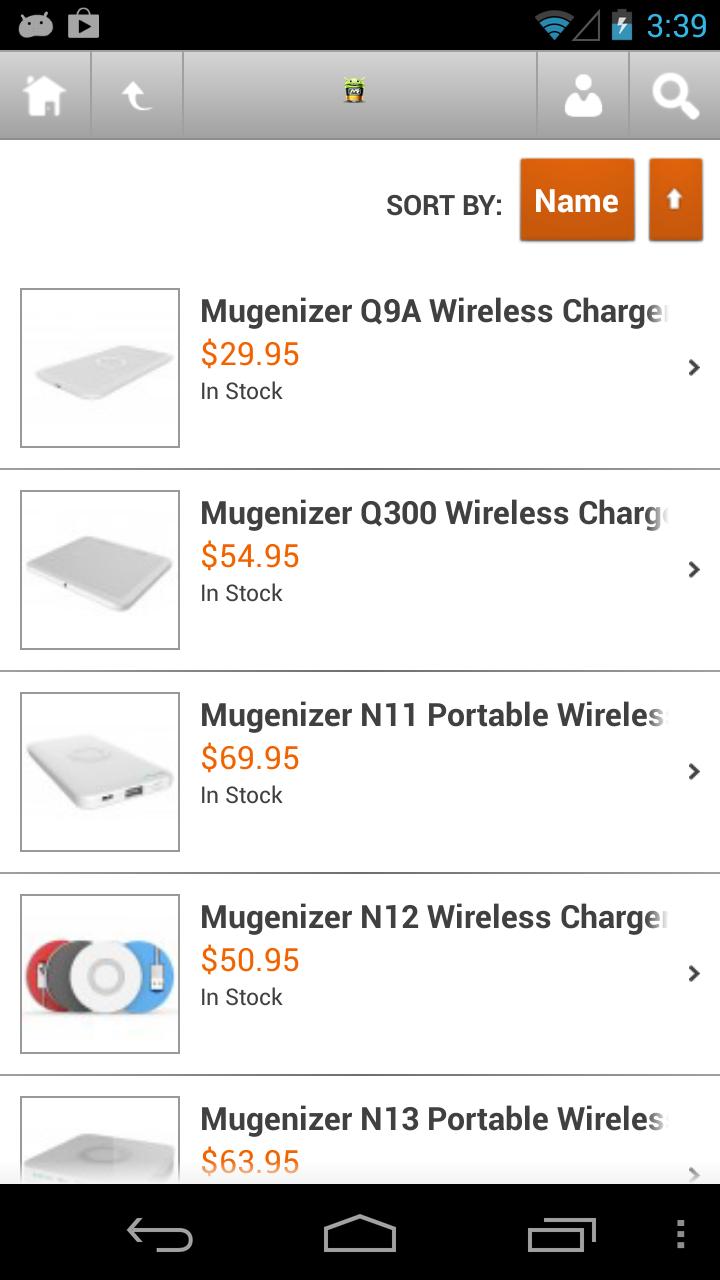
Task: Select the Mugenizer Q300 Wireless Charger listing
Action: click(x=430, y=513)
